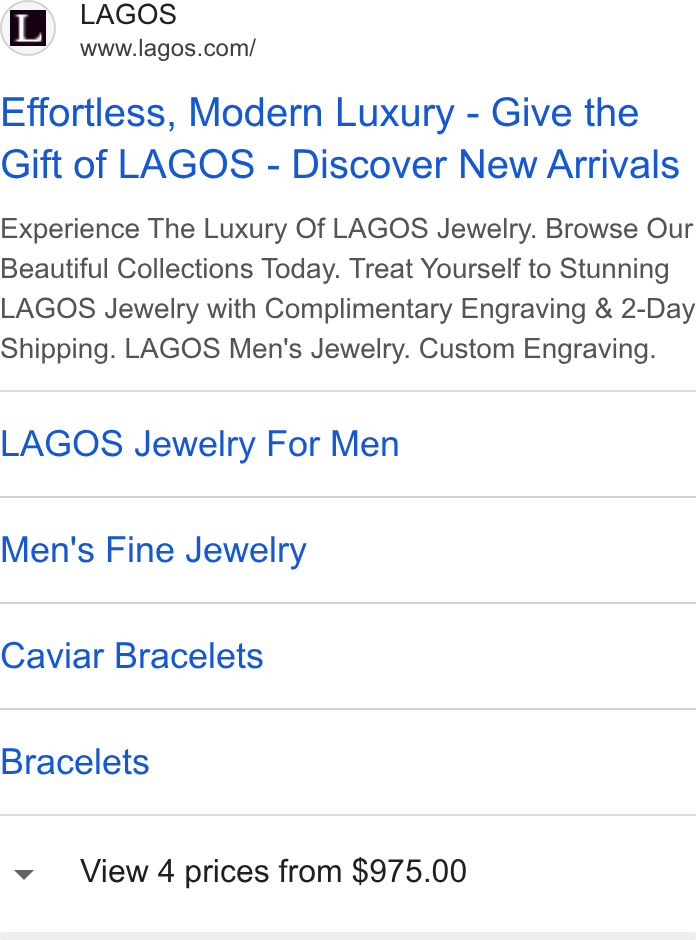The width and height of the screenshot is (696, 940).
Task: Tap the www.lagos.com site address
Action: tap(168, 49)
